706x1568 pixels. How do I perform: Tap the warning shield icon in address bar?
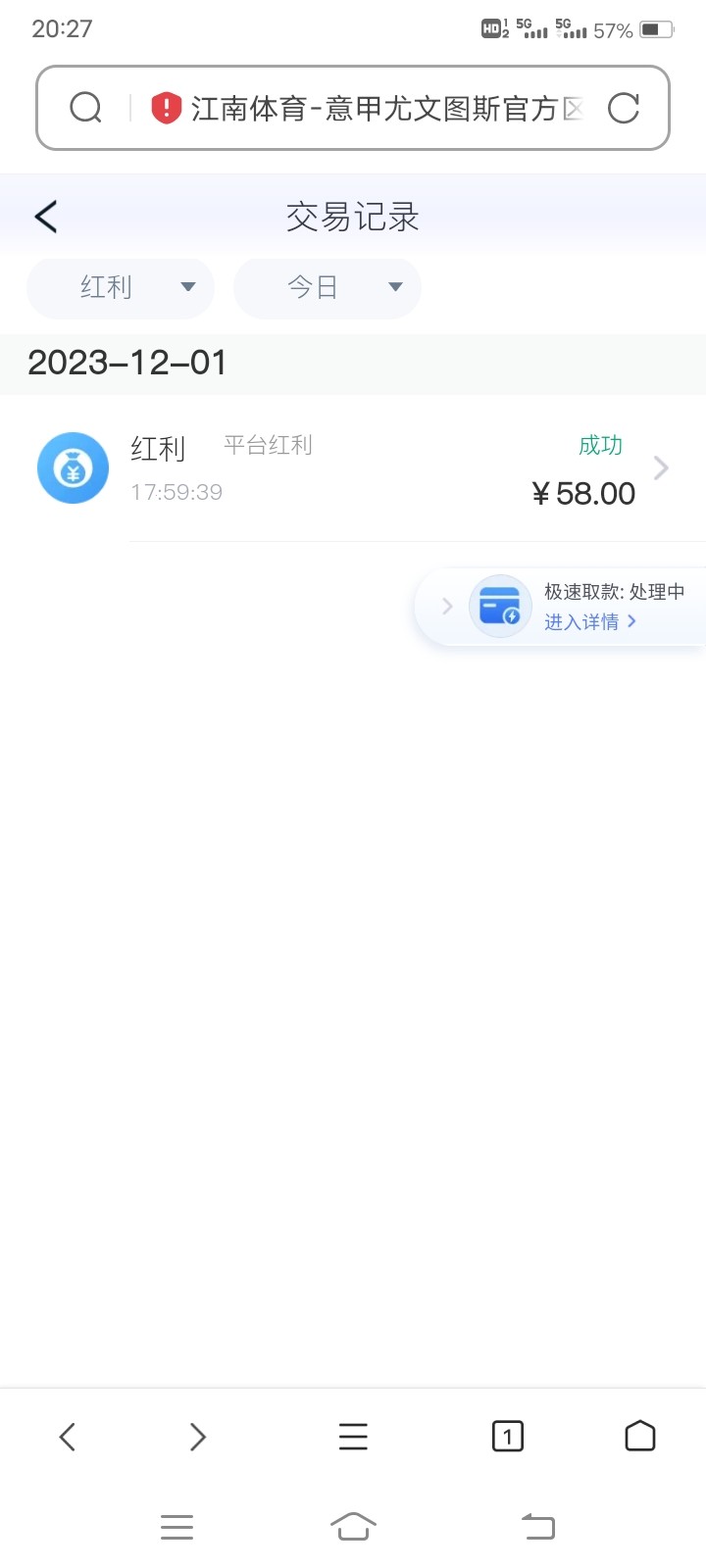pos(165,108)
